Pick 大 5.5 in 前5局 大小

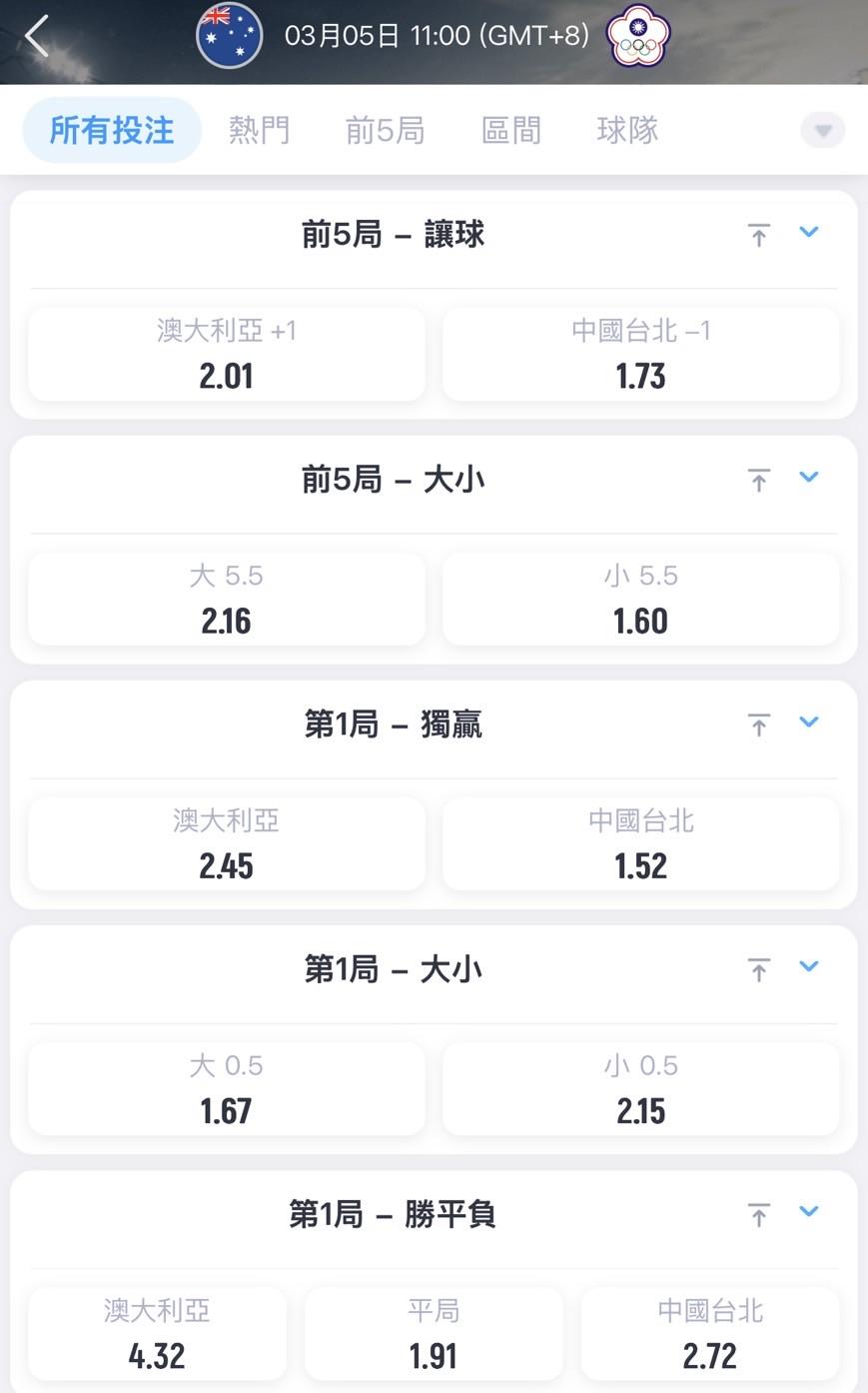point(227,599)
